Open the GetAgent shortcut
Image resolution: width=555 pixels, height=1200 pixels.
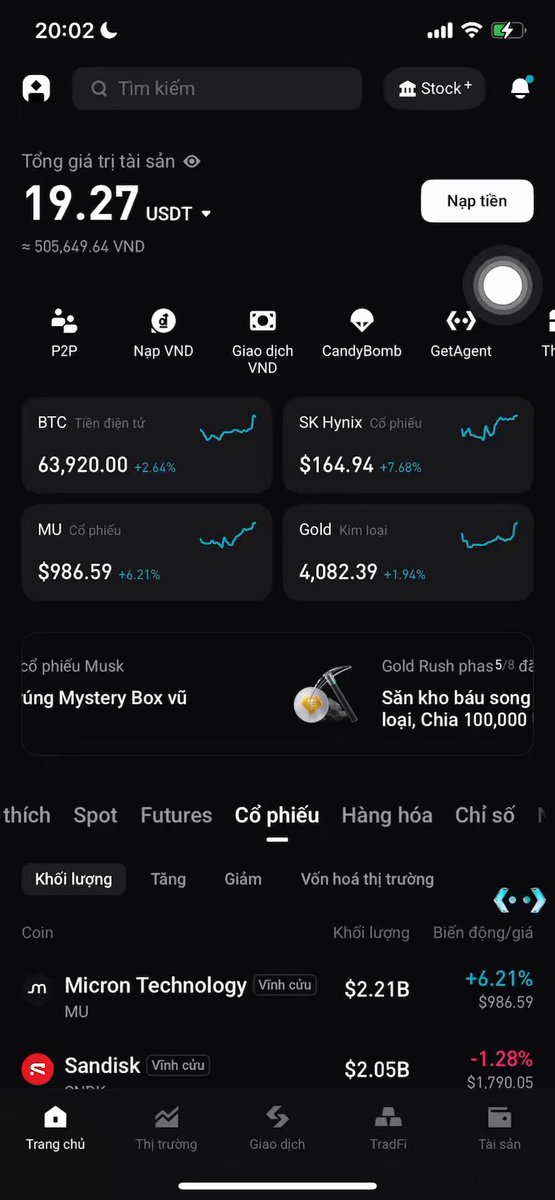(x=461, y=333)
